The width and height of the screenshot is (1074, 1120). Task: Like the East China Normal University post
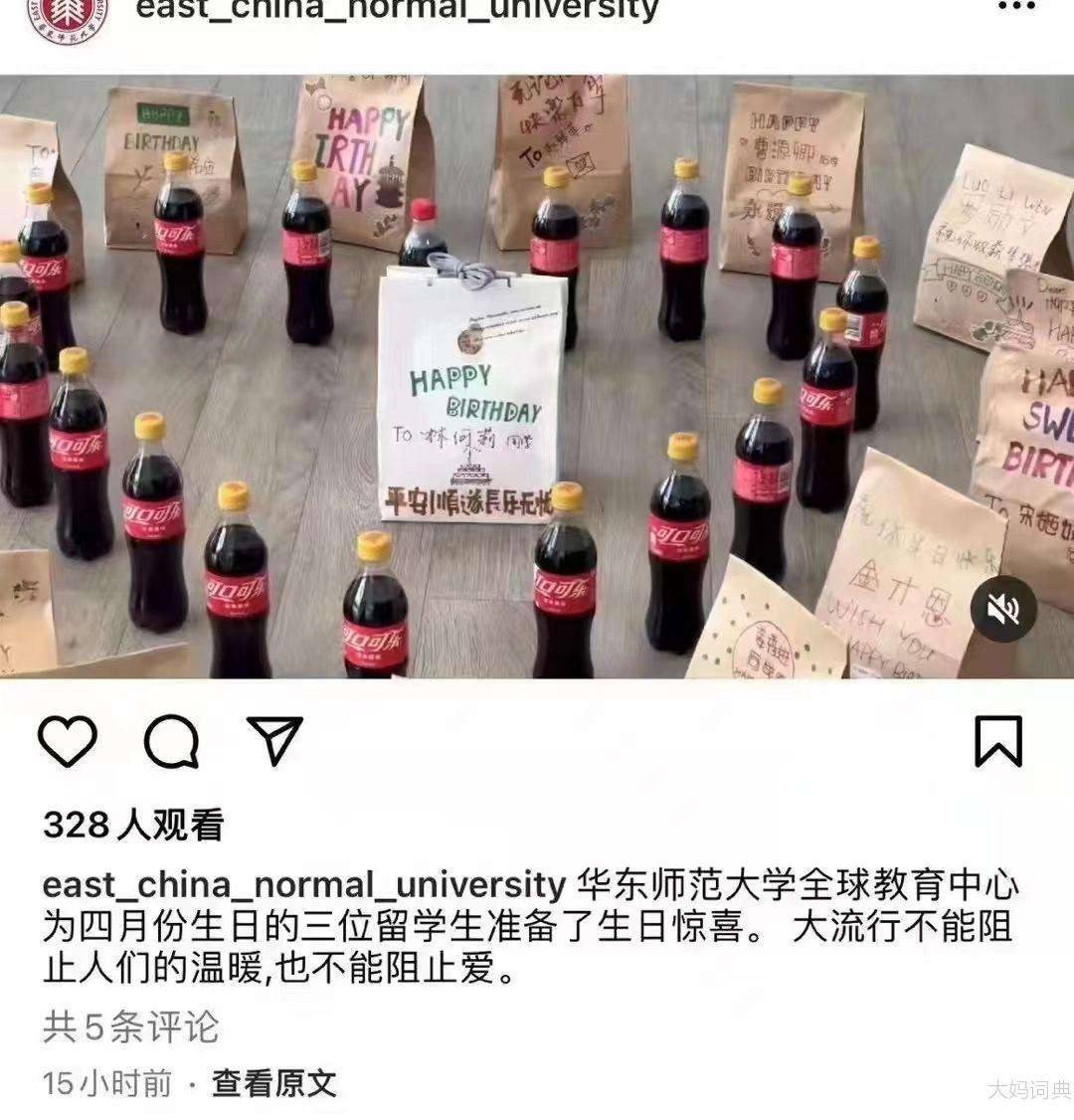click(68, 741)
